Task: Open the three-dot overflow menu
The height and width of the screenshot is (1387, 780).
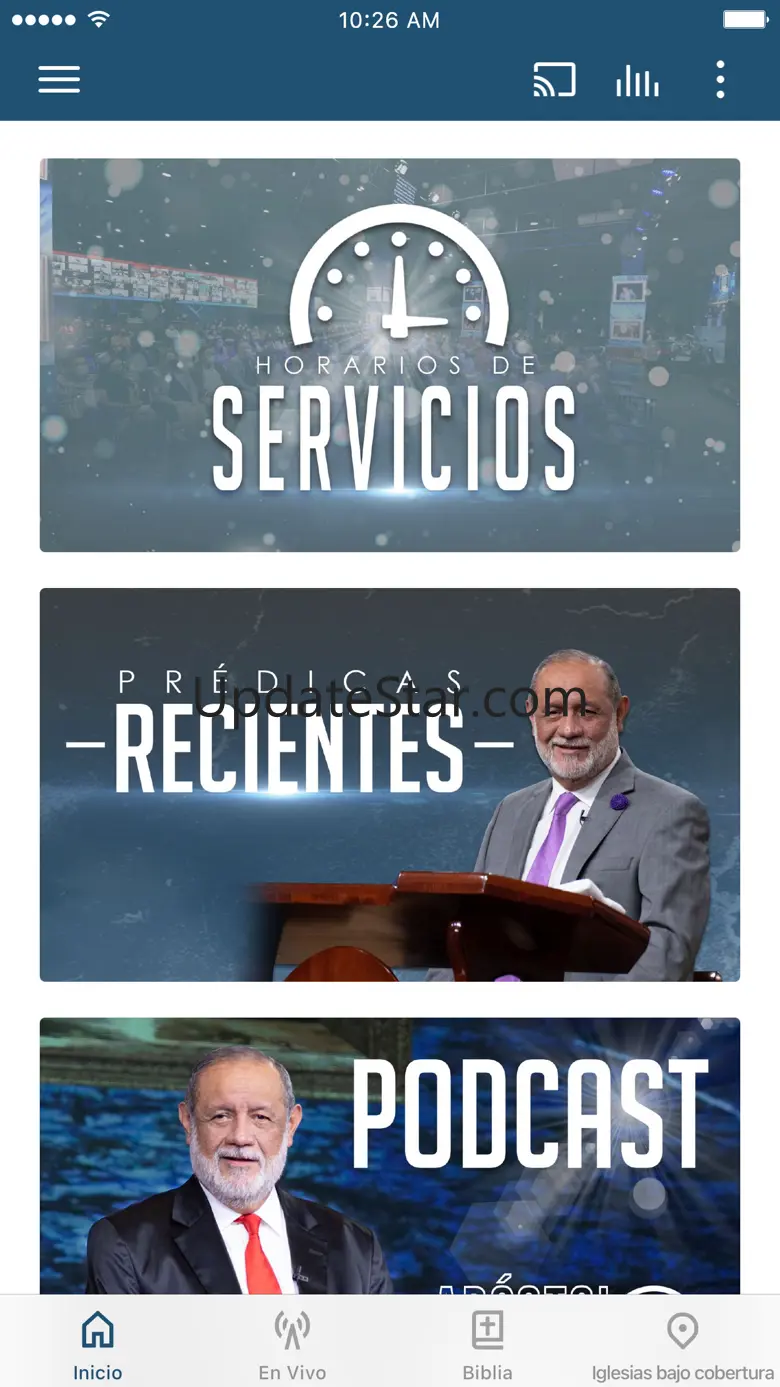Action: 720,80
